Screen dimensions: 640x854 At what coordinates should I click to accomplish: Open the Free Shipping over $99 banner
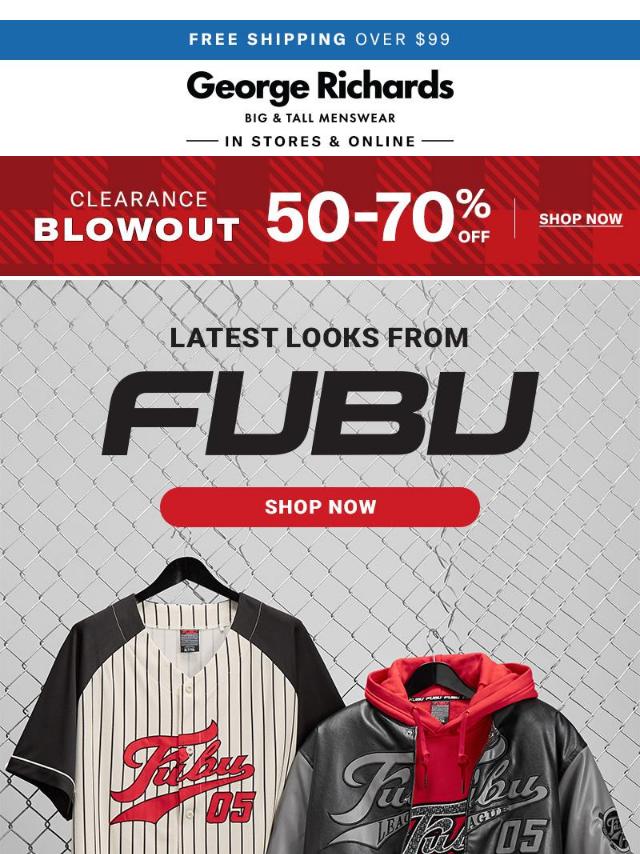(x=320, y=40)
